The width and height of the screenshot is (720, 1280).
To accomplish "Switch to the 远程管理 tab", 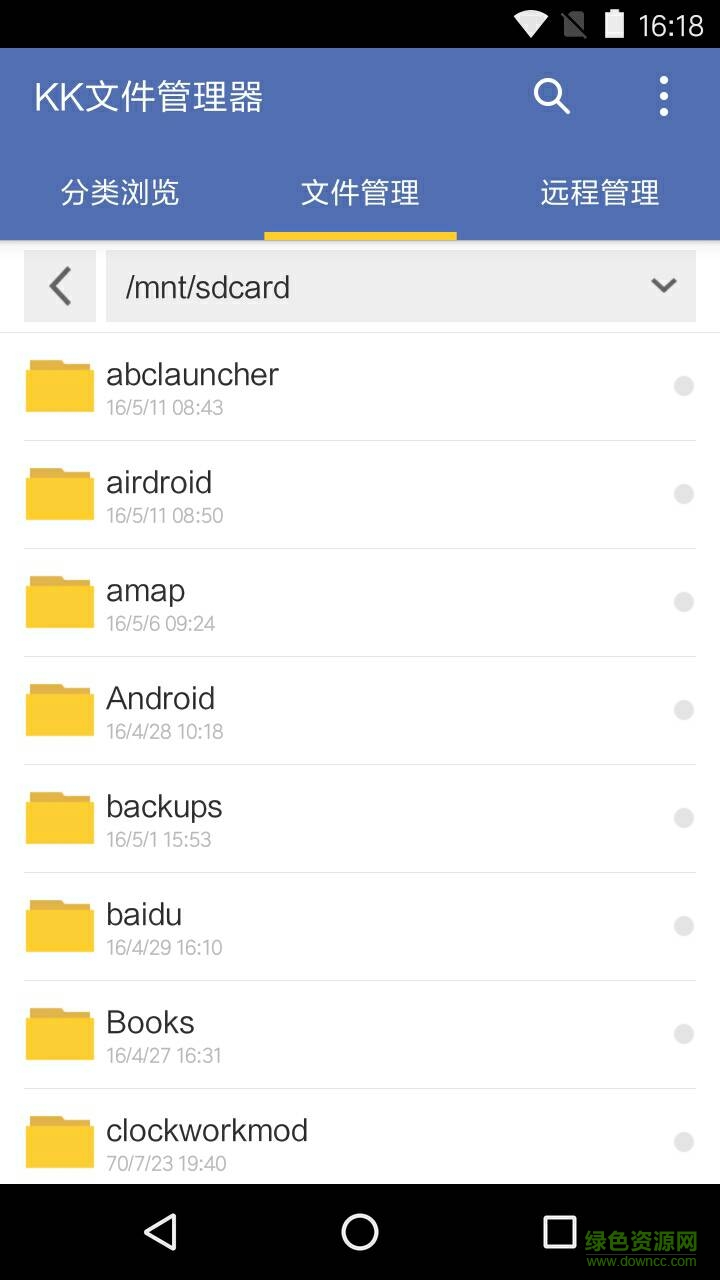I will coord(600,192).
